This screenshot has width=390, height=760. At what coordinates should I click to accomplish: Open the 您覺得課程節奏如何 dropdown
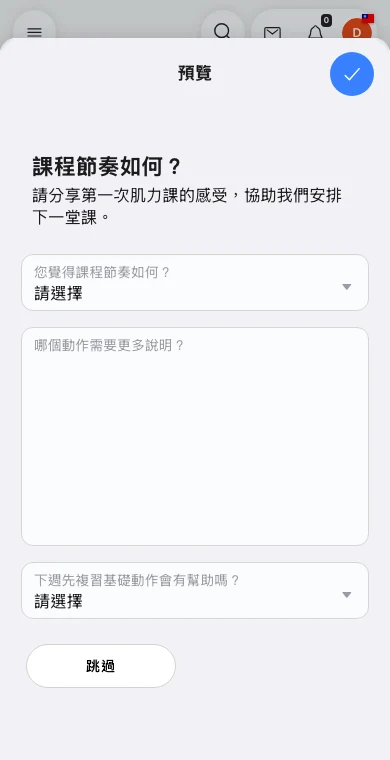coord(195,283)
